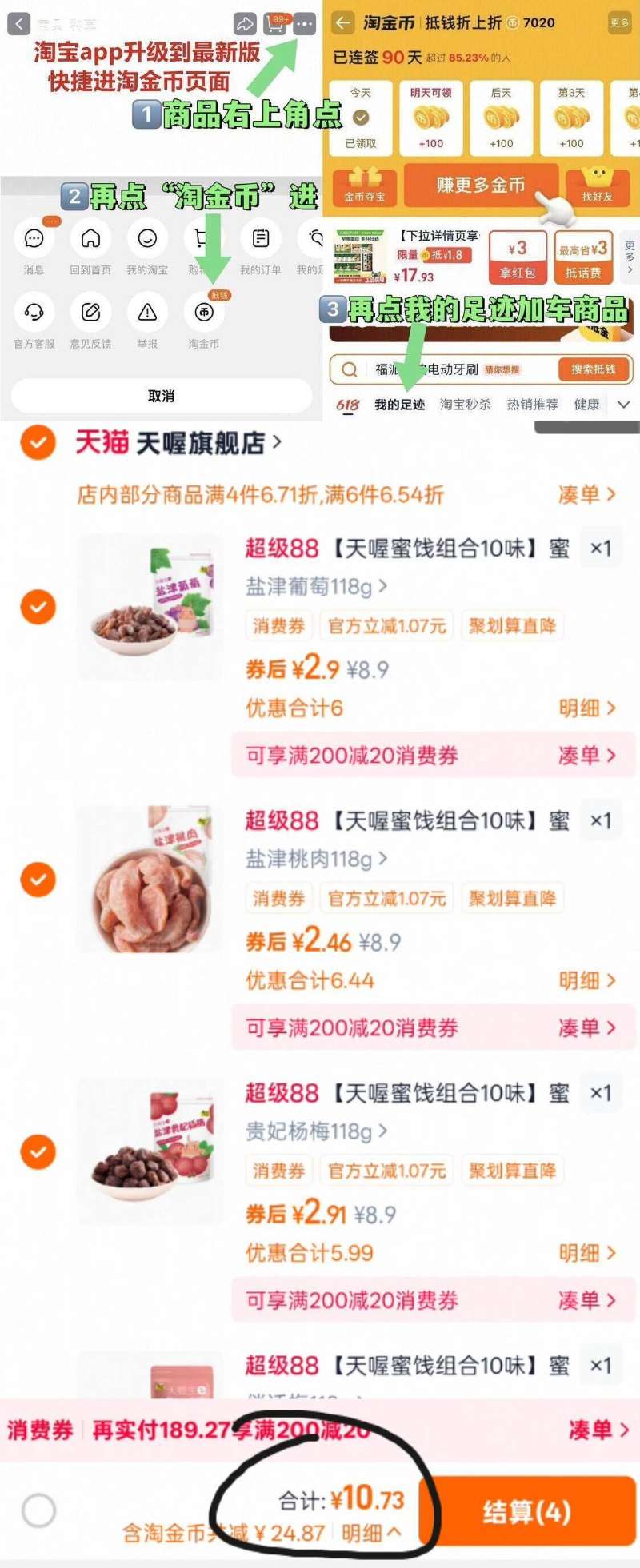Expand the category chevron next to 健康

pos(624,405)
